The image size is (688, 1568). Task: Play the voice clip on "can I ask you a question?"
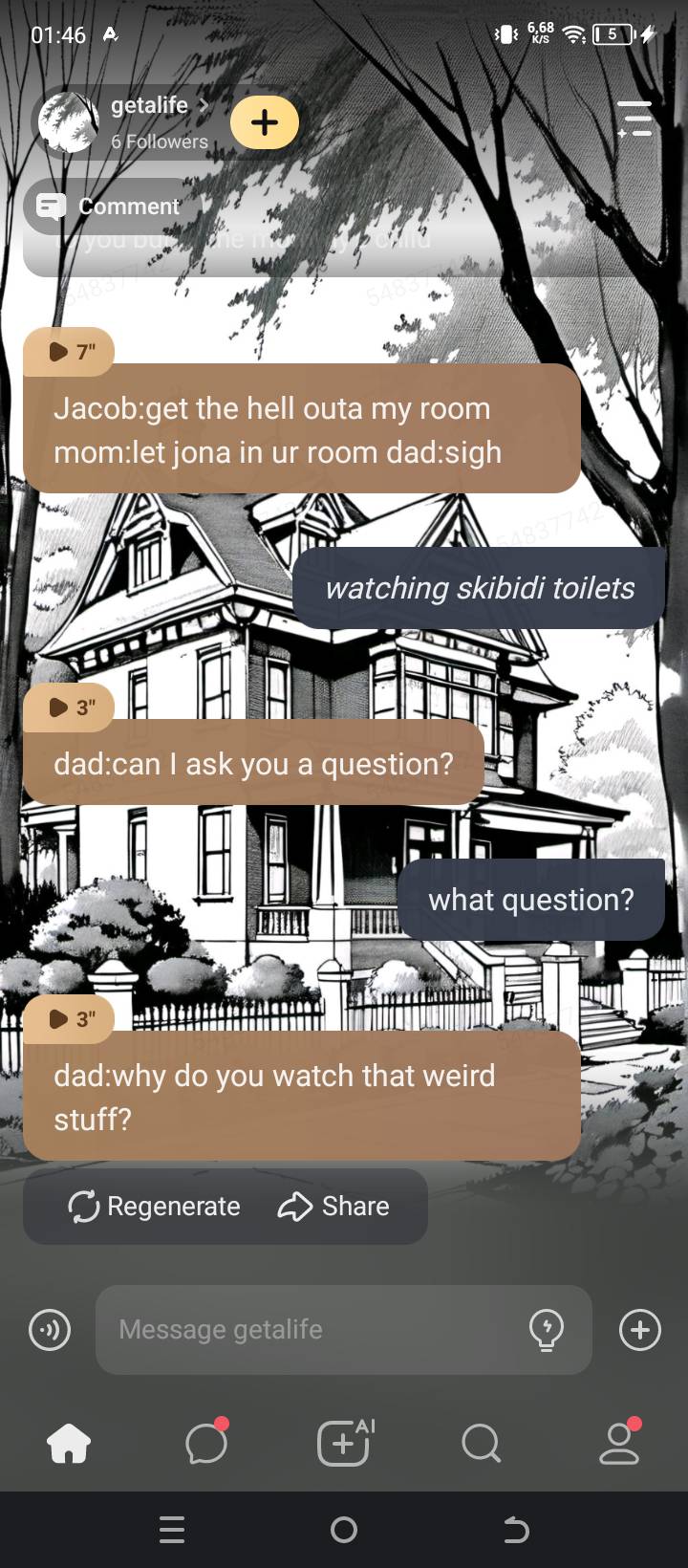click(70, 707)
